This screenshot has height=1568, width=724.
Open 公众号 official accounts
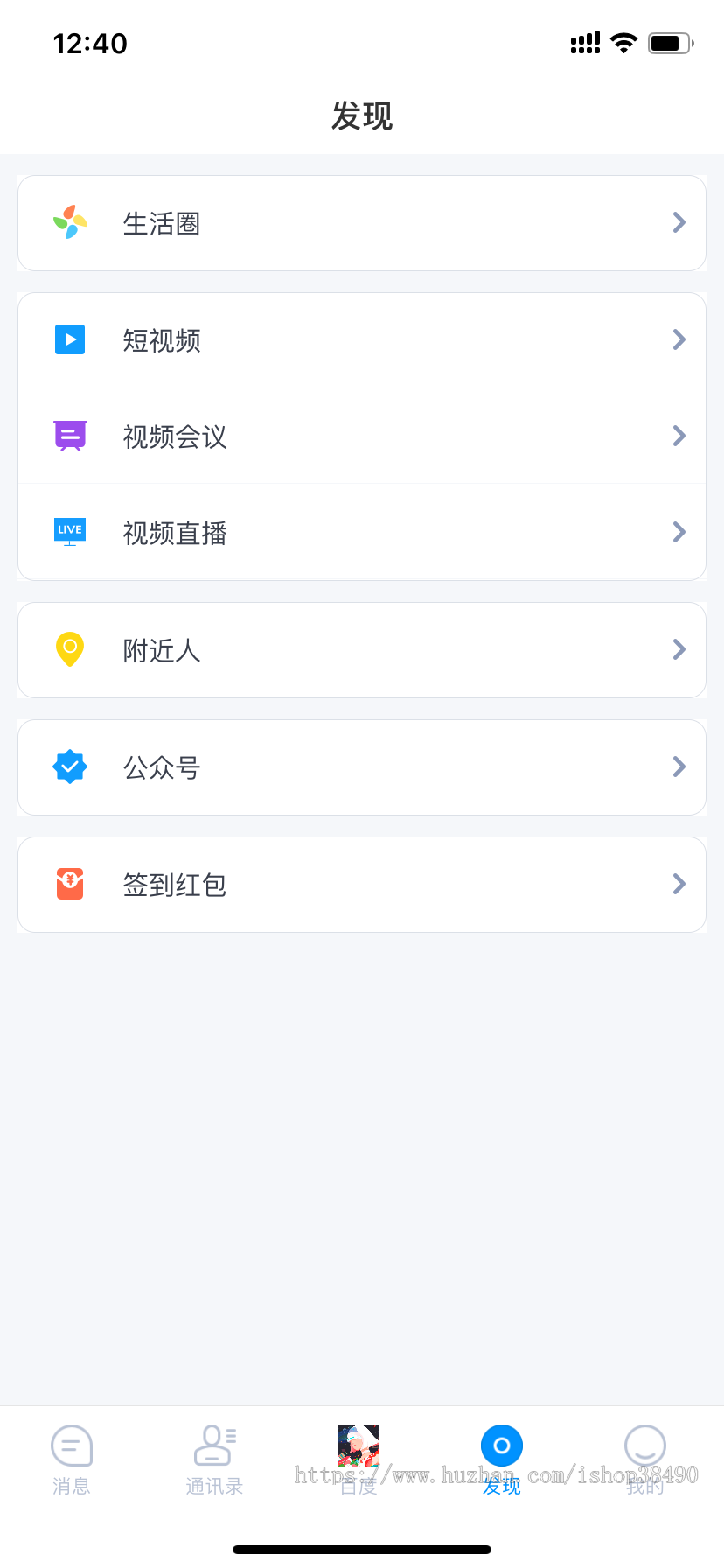coord(362,767)
